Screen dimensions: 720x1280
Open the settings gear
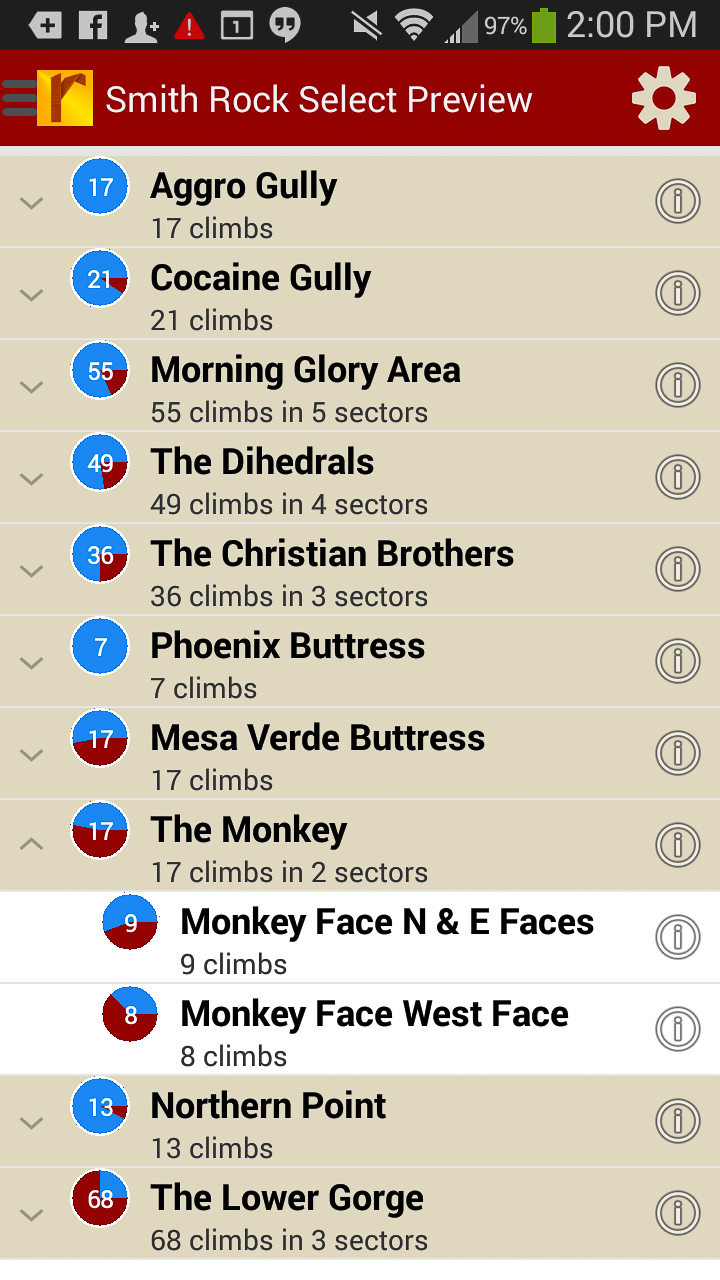(663, 98)
